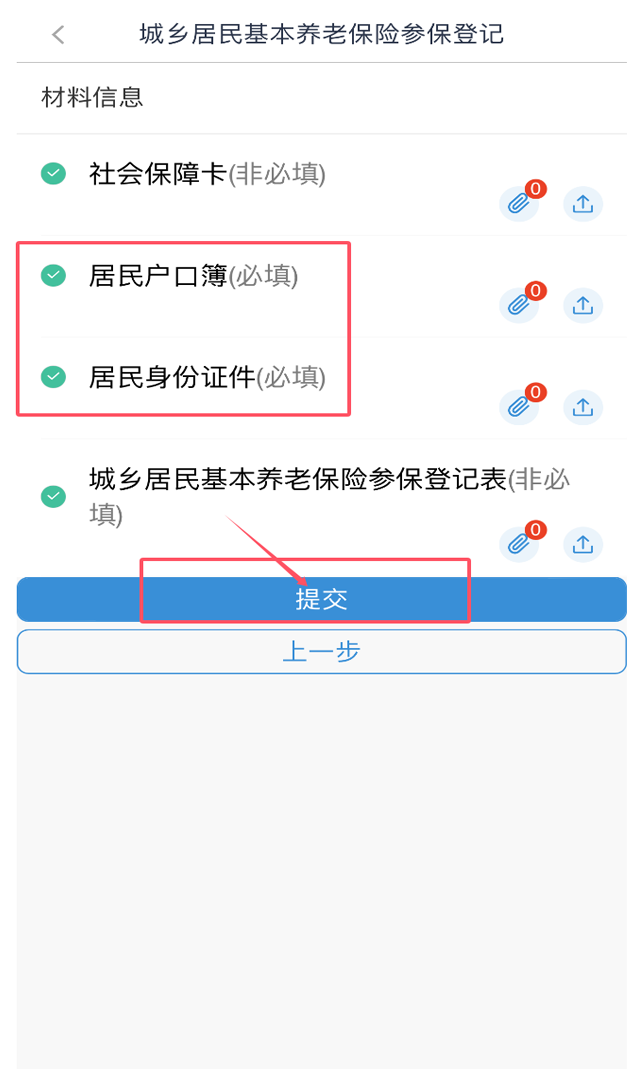
Task: Upload file for 参保登记表
Action: pos(583,543)
